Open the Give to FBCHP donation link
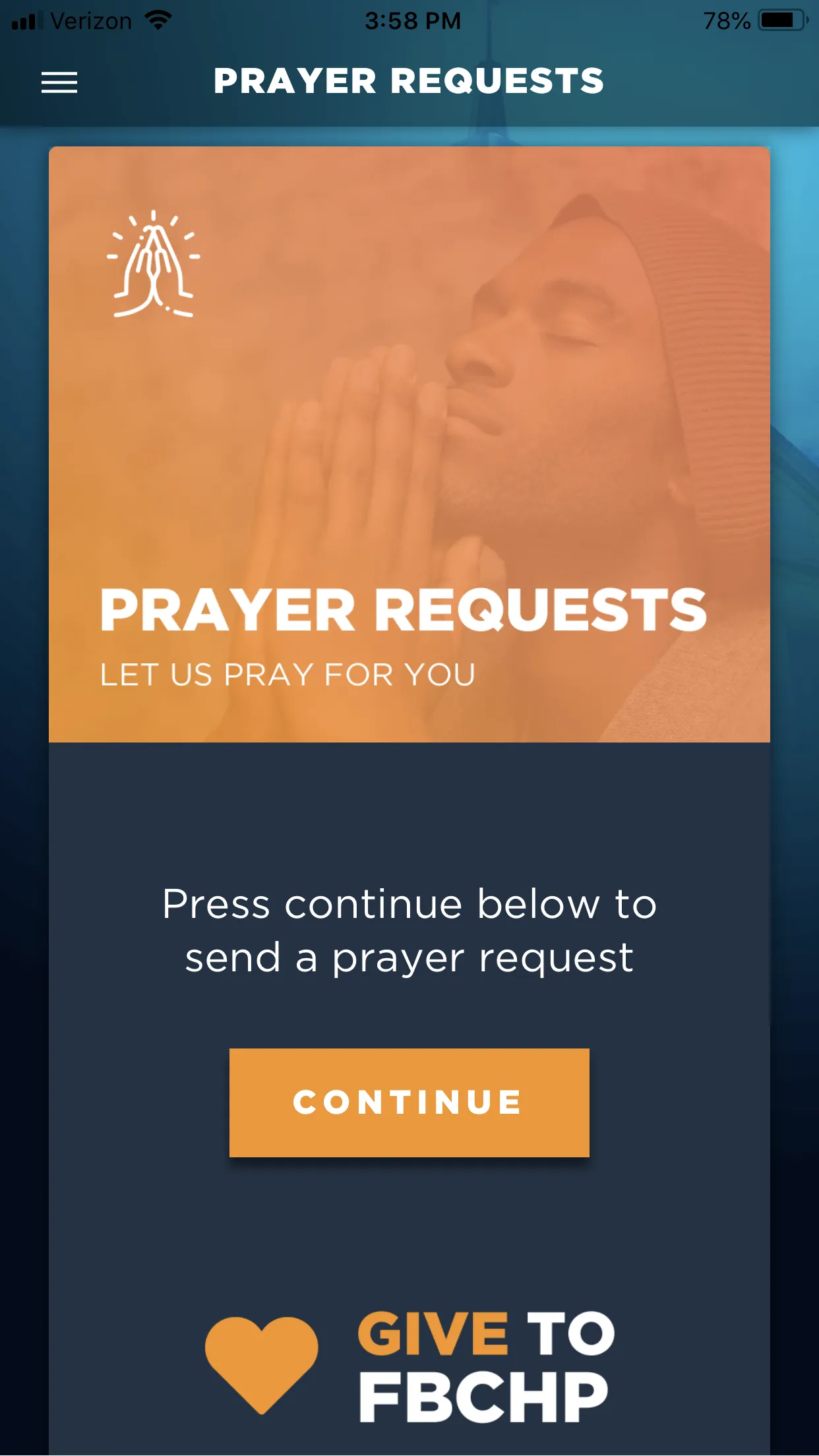This screenshot has width=819, height=1456. tap(410, 1365)
